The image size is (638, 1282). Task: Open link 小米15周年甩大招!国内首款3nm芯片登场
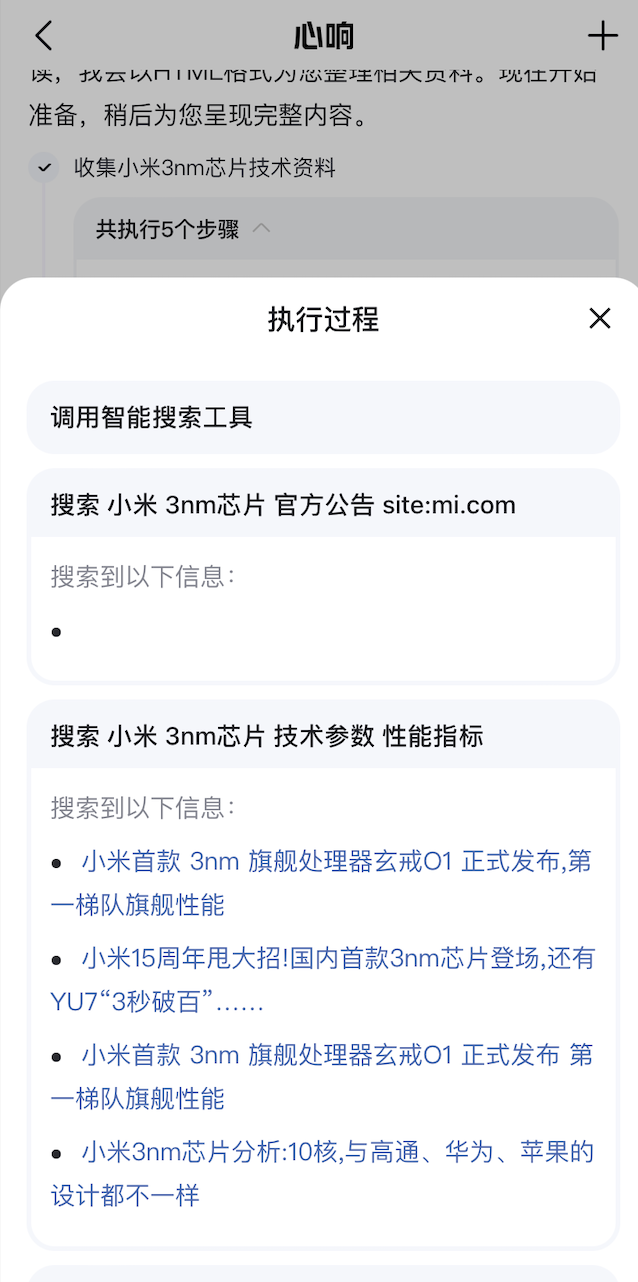(322, 980)
